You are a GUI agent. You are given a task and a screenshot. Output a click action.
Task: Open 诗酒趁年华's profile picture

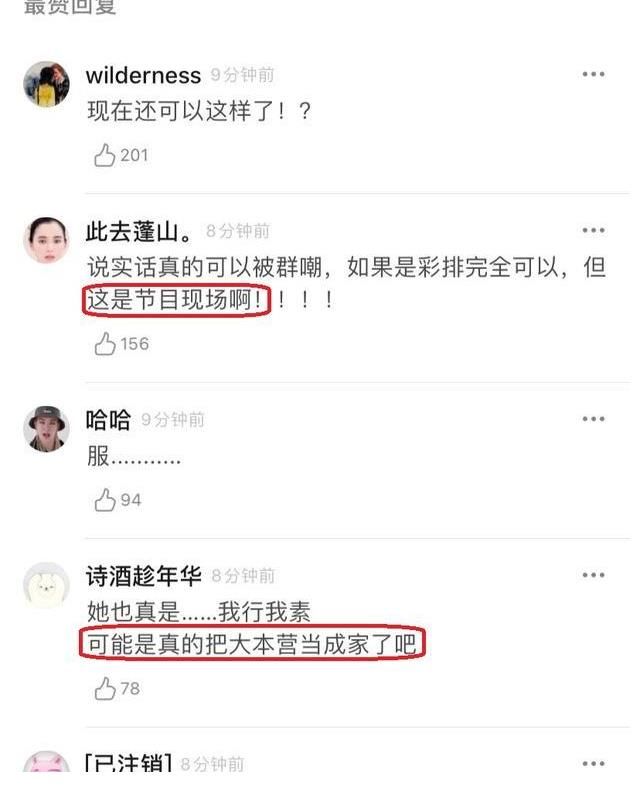pyautogui.click(x=46, y=584)
